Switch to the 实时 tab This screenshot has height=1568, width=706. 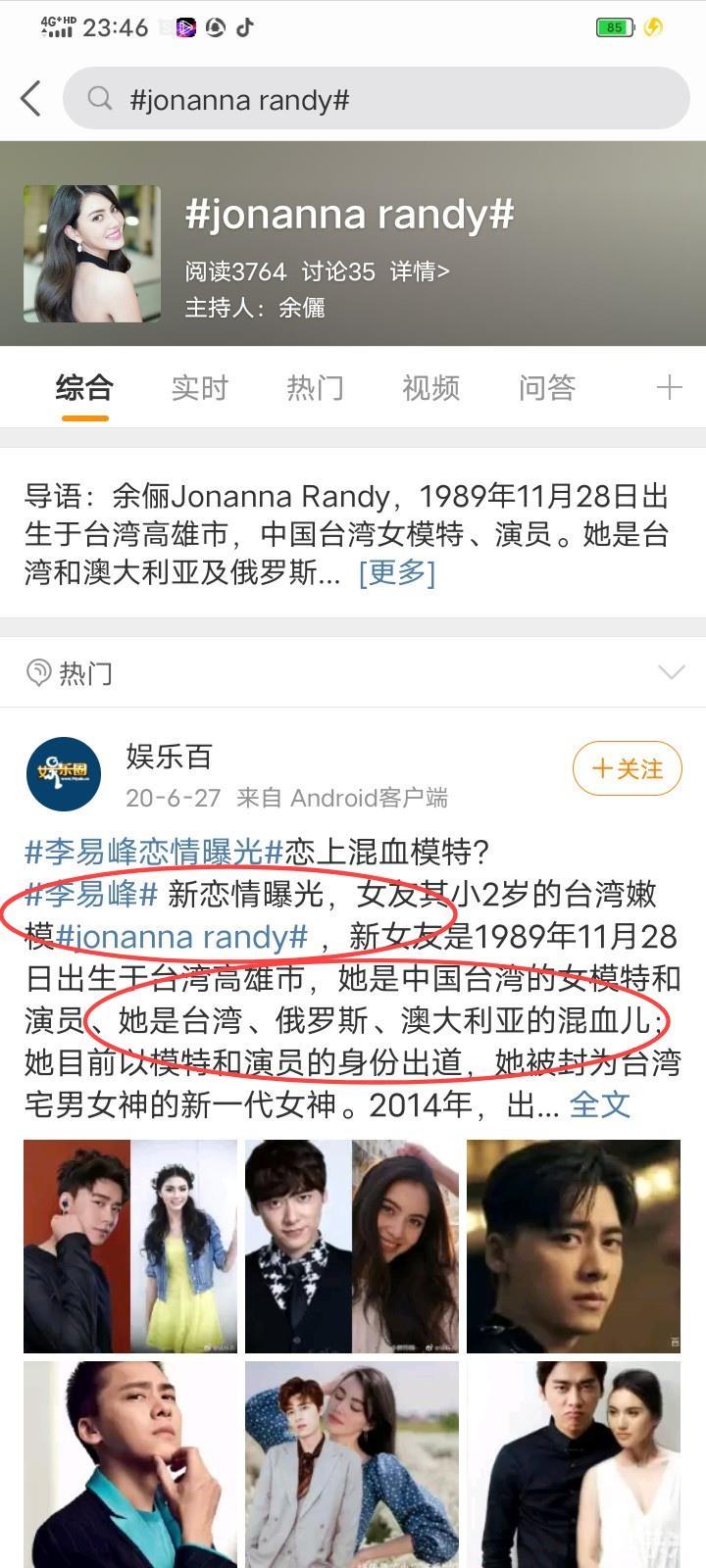(x=199, y=388)
